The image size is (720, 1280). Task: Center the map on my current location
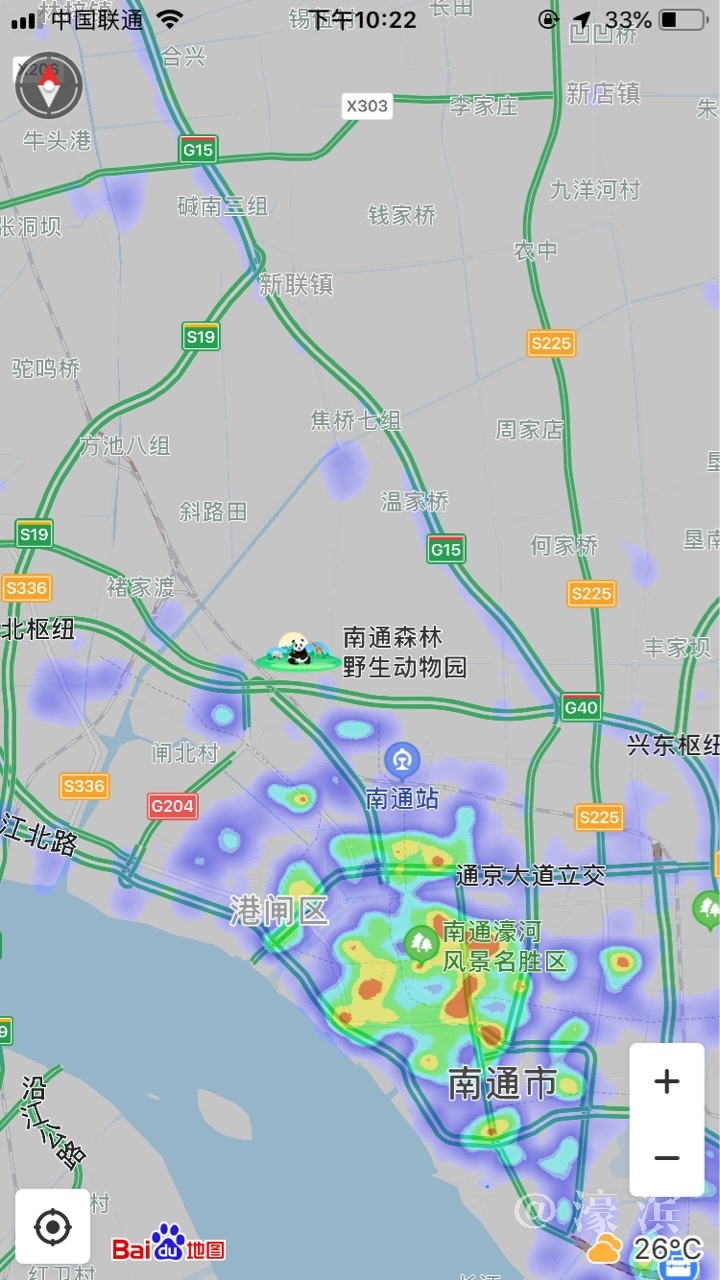tap(52, 1226)
